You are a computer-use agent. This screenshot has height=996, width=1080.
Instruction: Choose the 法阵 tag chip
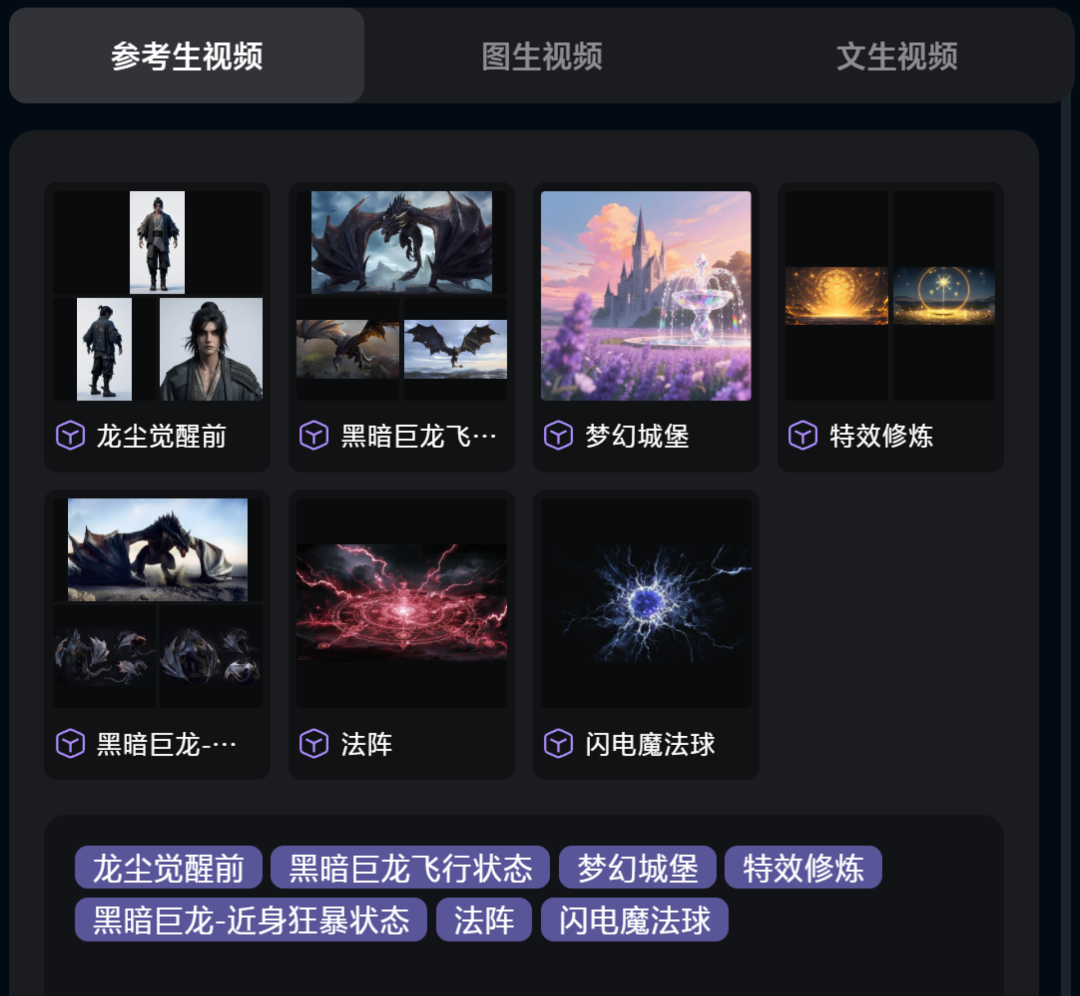484,920
